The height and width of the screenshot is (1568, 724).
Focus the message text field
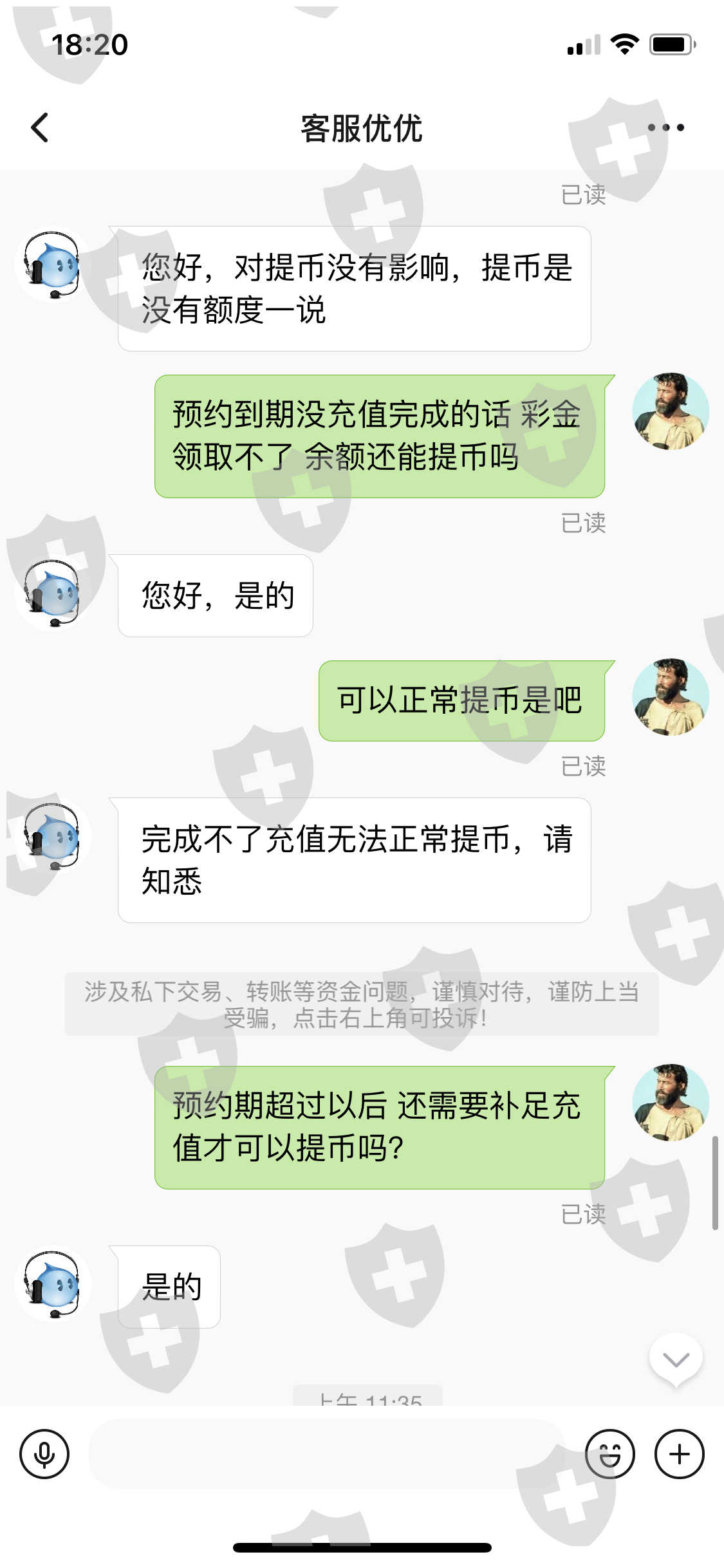pos(327,1454)
